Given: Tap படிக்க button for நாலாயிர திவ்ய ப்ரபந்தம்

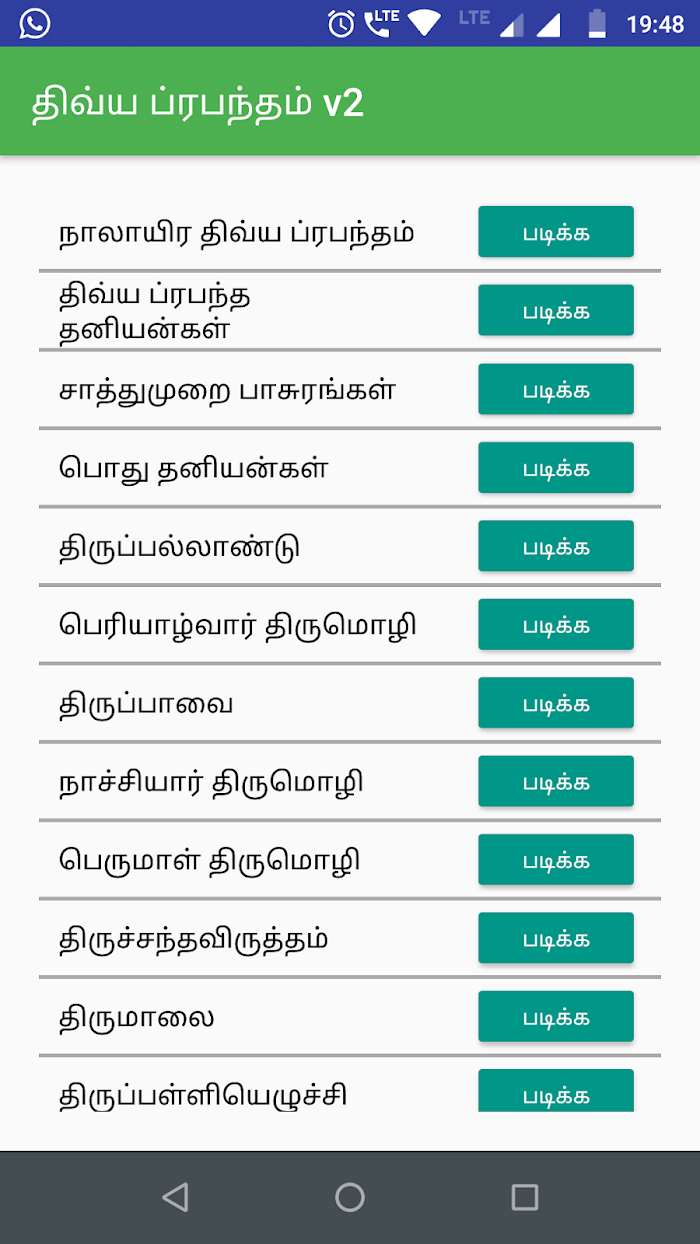Looking at the screenshot, I should [556, 232].
